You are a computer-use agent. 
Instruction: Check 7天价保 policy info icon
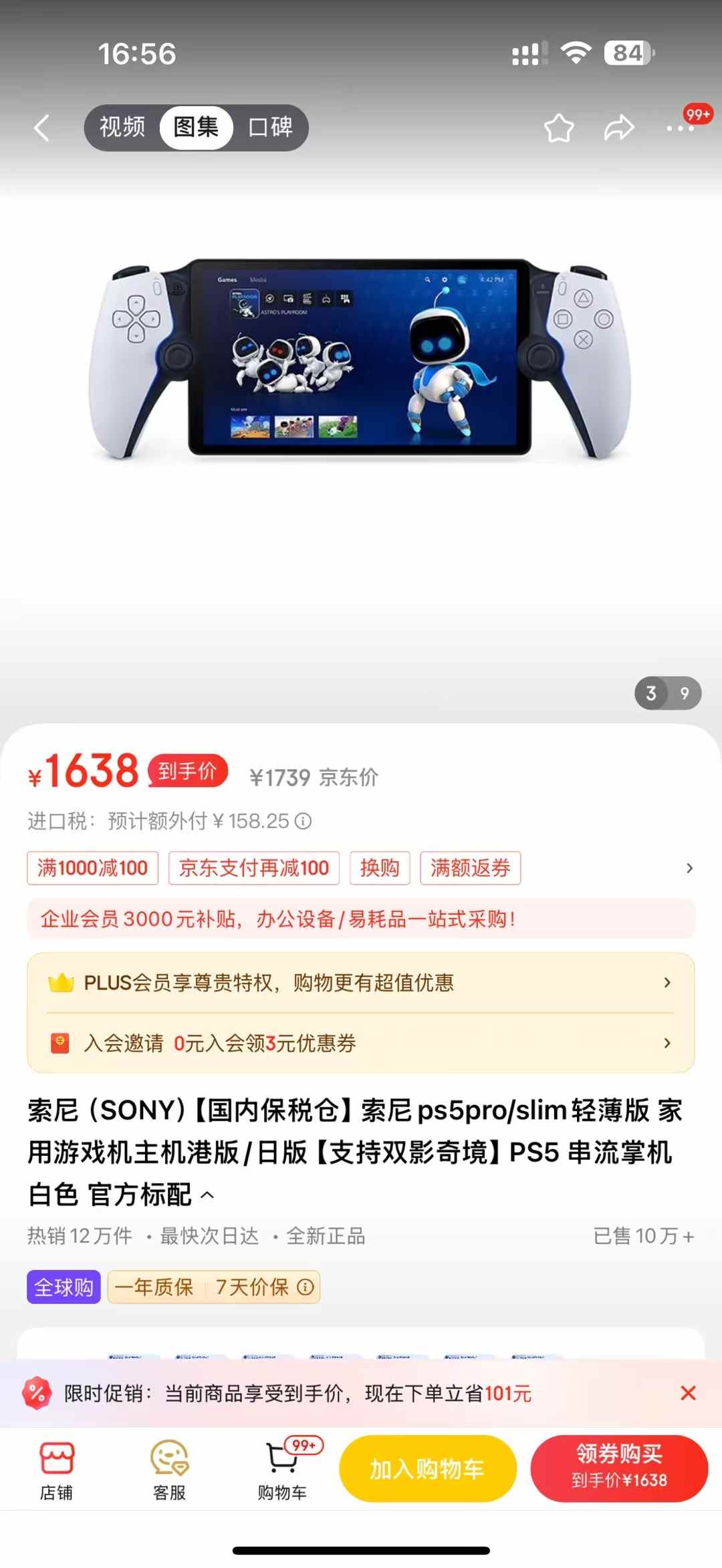pos(305,1286)
